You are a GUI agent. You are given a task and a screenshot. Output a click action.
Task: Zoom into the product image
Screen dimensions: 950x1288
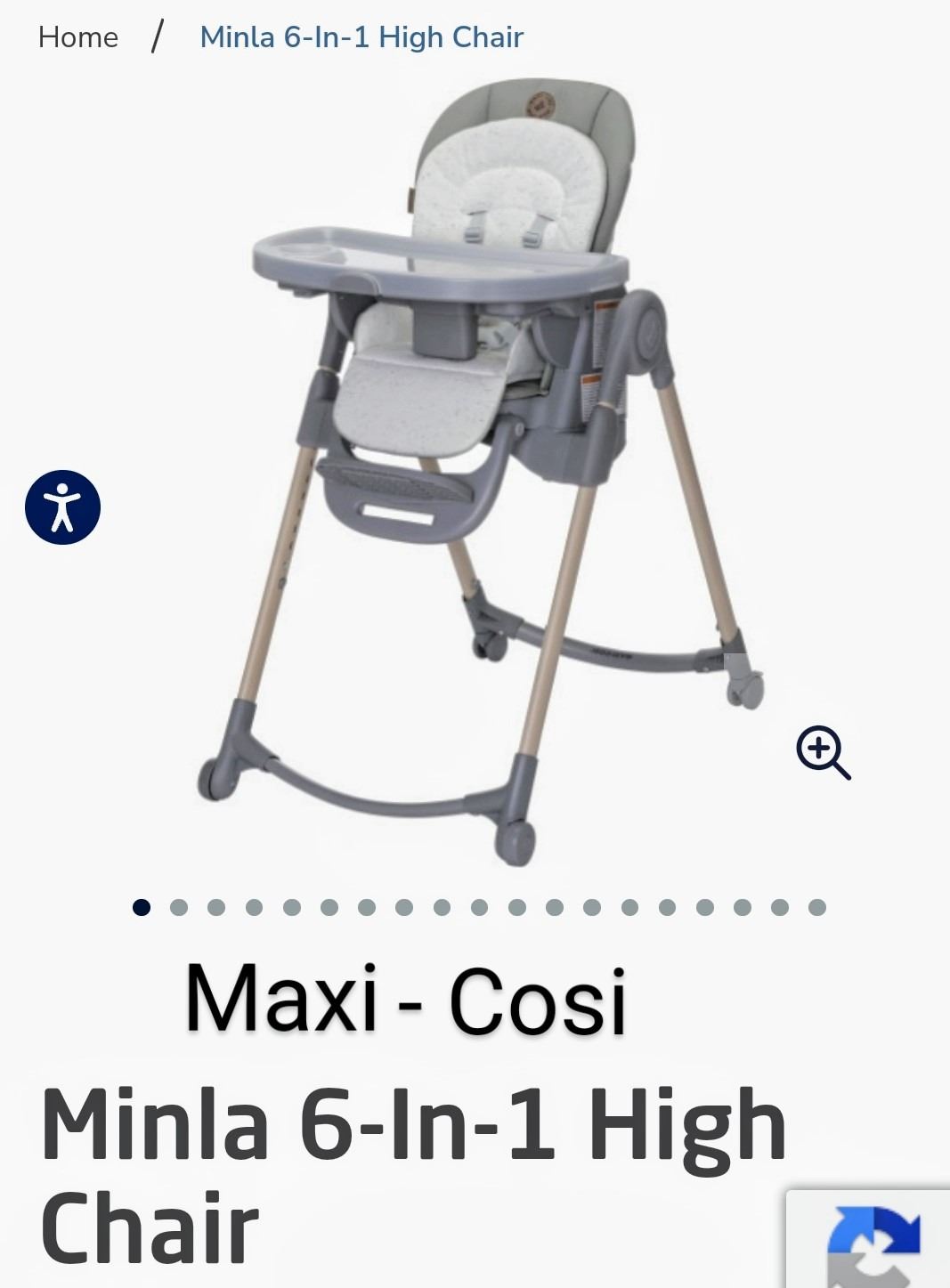(823, 752)
